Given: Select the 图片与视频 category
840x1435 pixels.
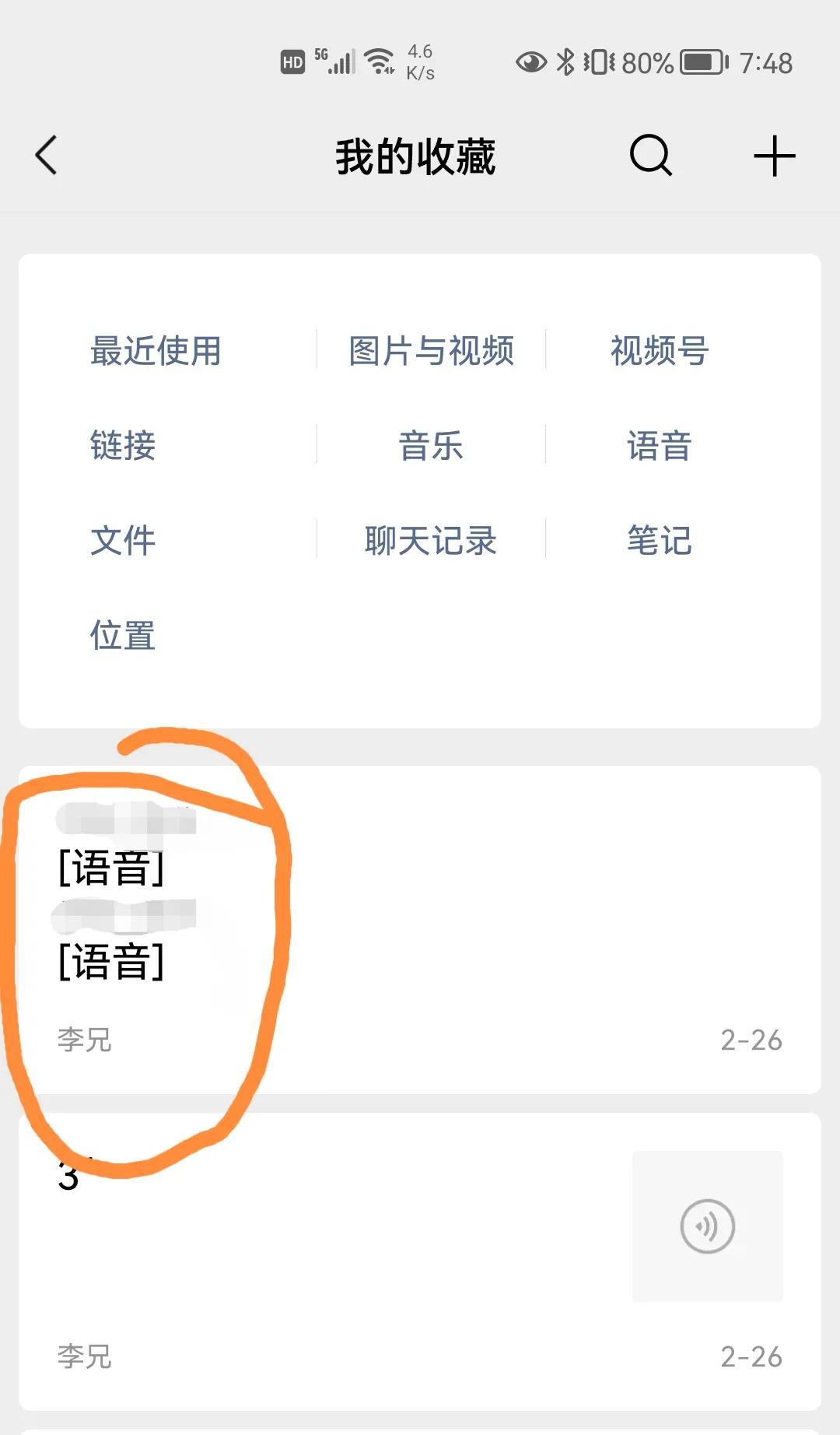Looking at the screenshot, I should (x=432, y=351).
